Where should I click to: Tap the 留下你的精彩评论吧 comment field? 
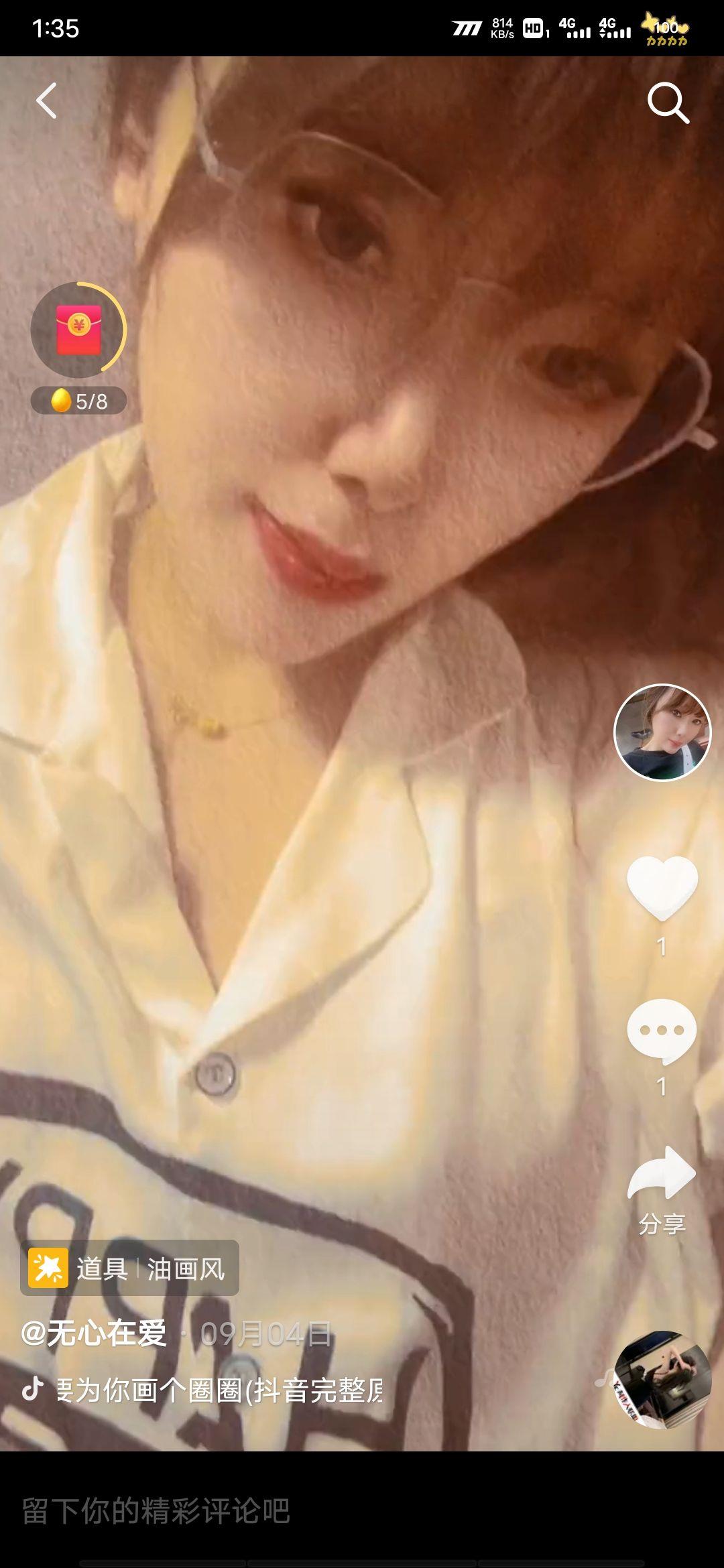pyautogui.click(x=156, y=1511)
